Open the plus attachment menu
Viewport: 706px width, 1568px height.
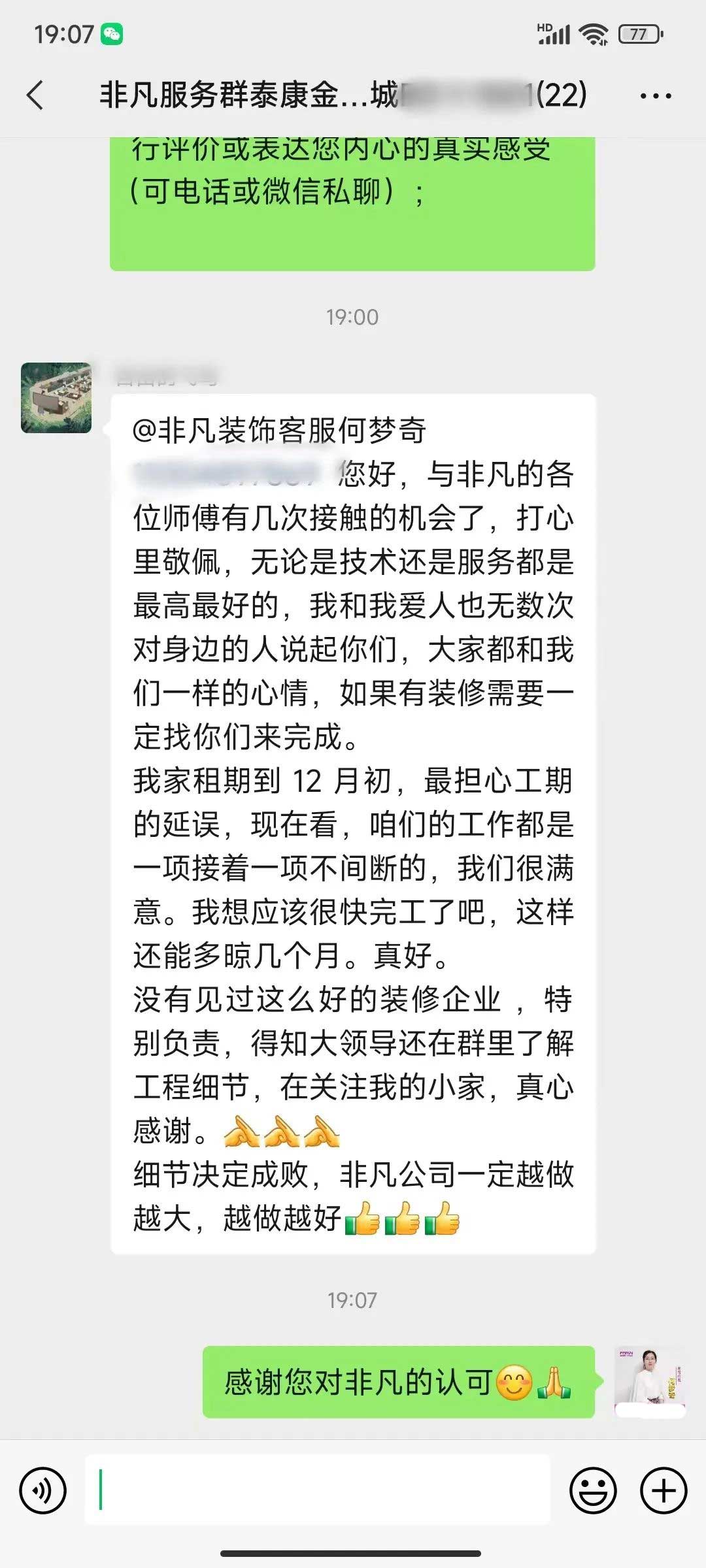[664, 1491]
